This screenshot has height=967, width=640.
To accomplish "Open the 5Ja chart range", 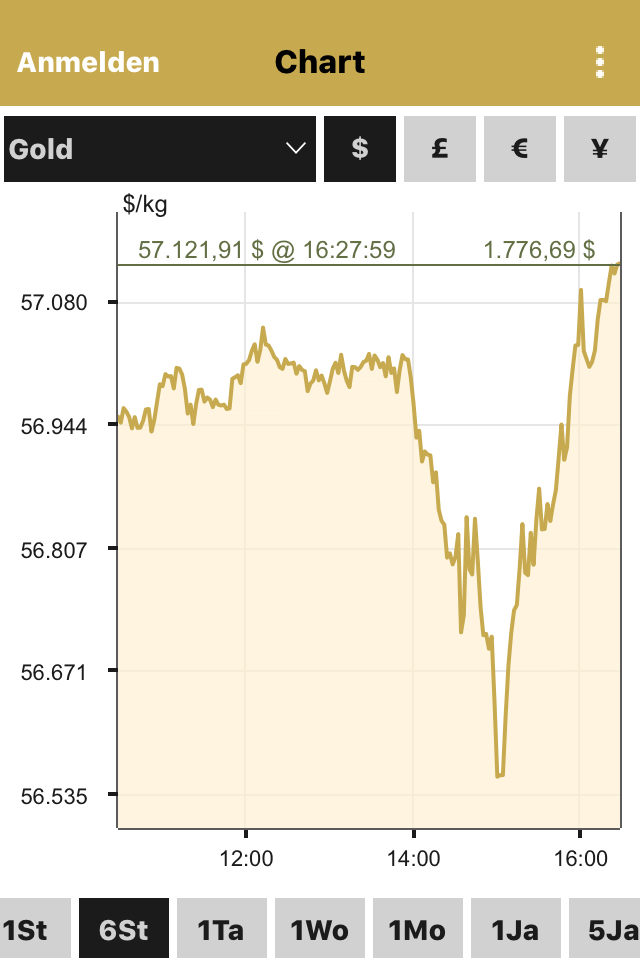I will pyautogui.click(x=606, y=930).
